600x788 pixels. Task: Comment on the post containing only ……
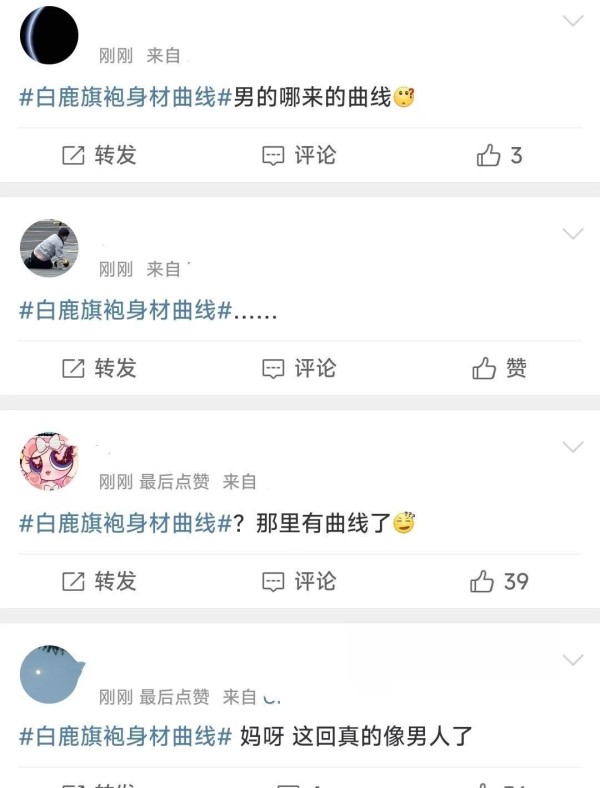[x=299, y=369]
